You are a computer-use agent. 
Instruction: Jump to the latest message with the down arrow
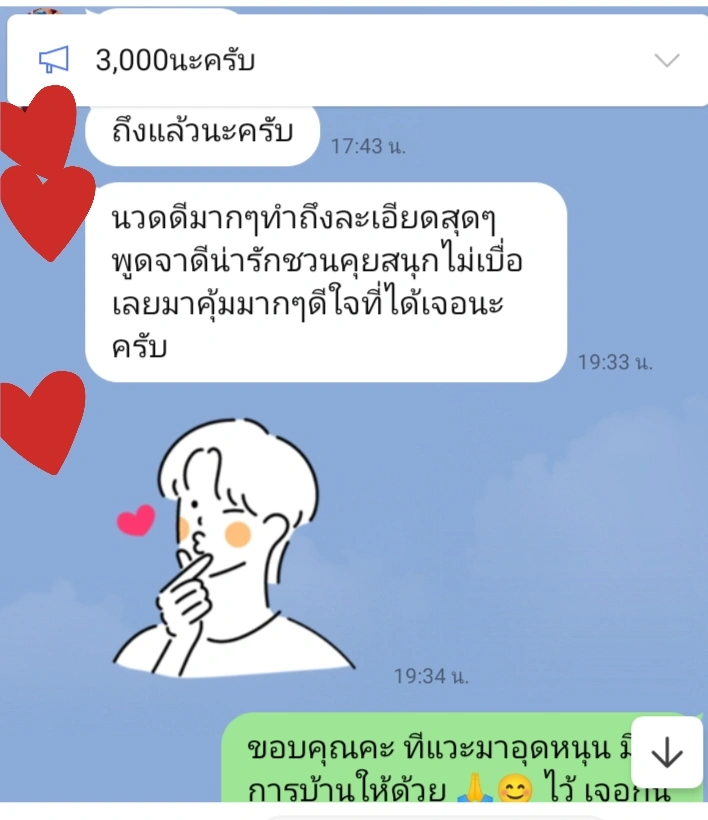click(x=666, y=752)
